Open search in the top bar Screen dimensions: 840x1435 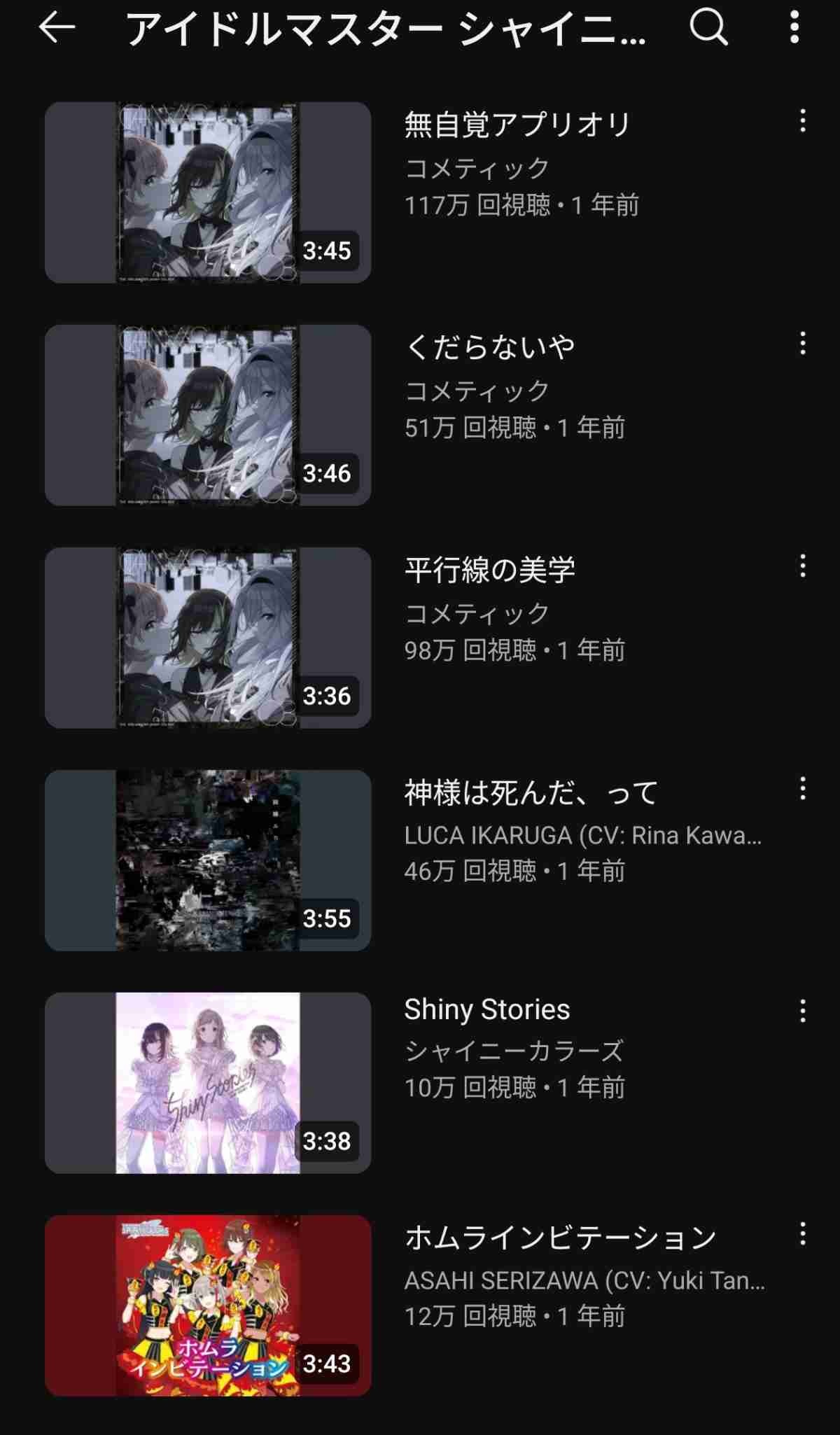708,27
